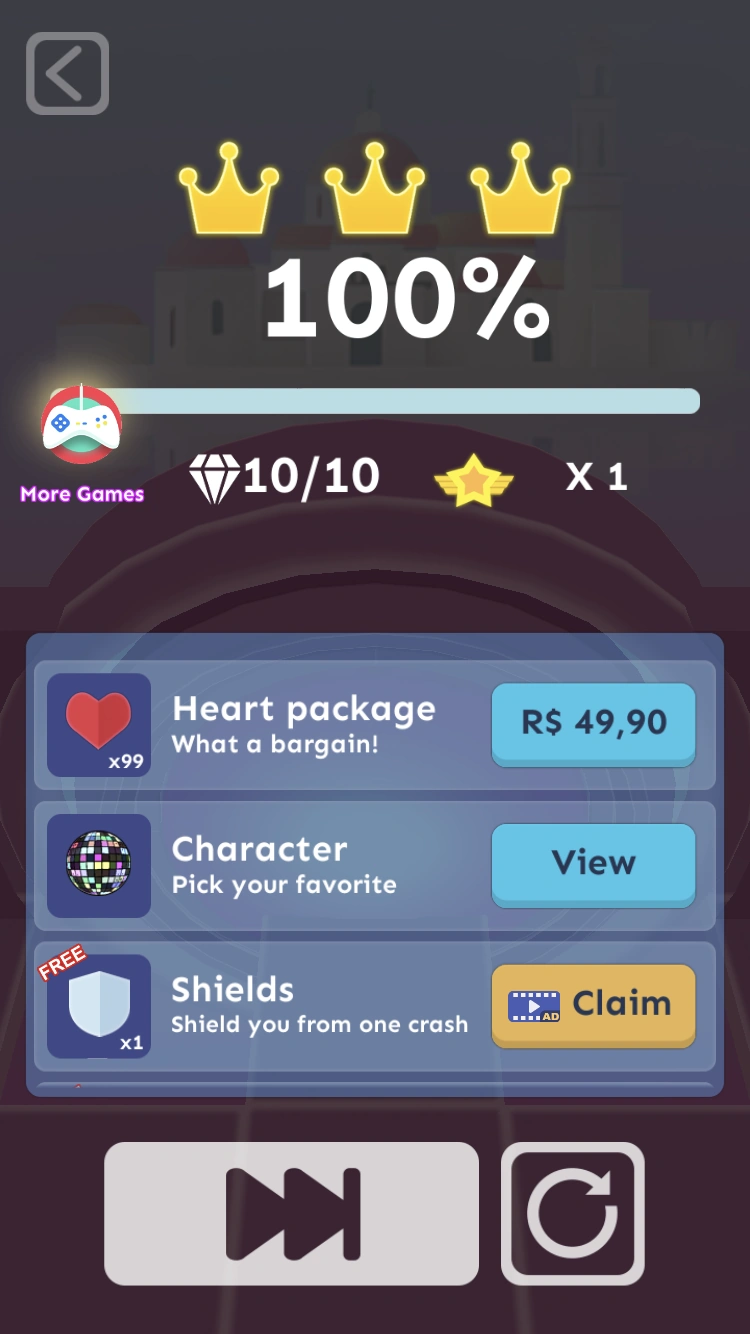Buy the Heart package for R$ 49,90

[593, 724]
